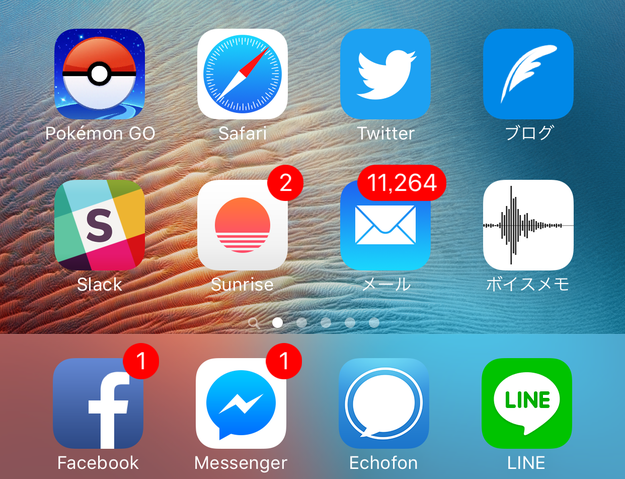Tap the home screen page indicator dots

(314, 323)
